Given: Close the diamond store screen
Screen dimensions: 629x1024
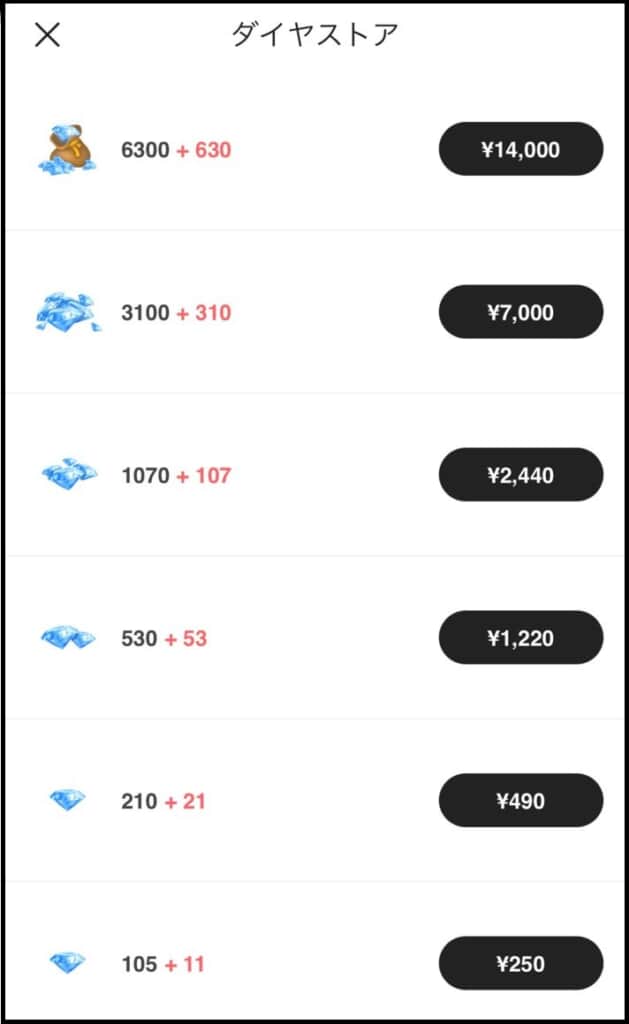Looking at the screenshot, I should point(47,35).
